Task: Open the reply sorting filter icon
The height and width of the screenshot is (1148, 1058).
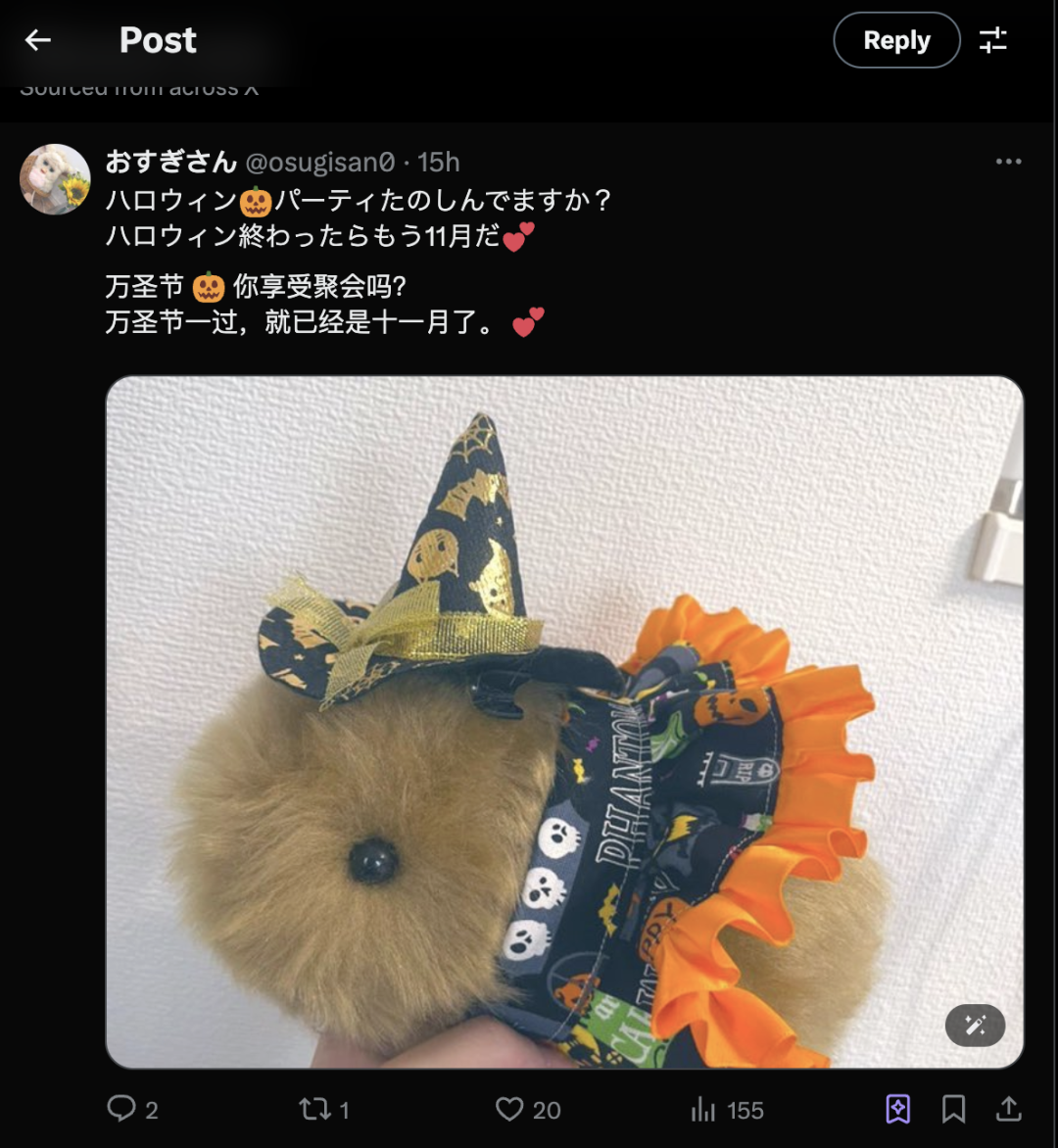Action: (x=992, y=40)
